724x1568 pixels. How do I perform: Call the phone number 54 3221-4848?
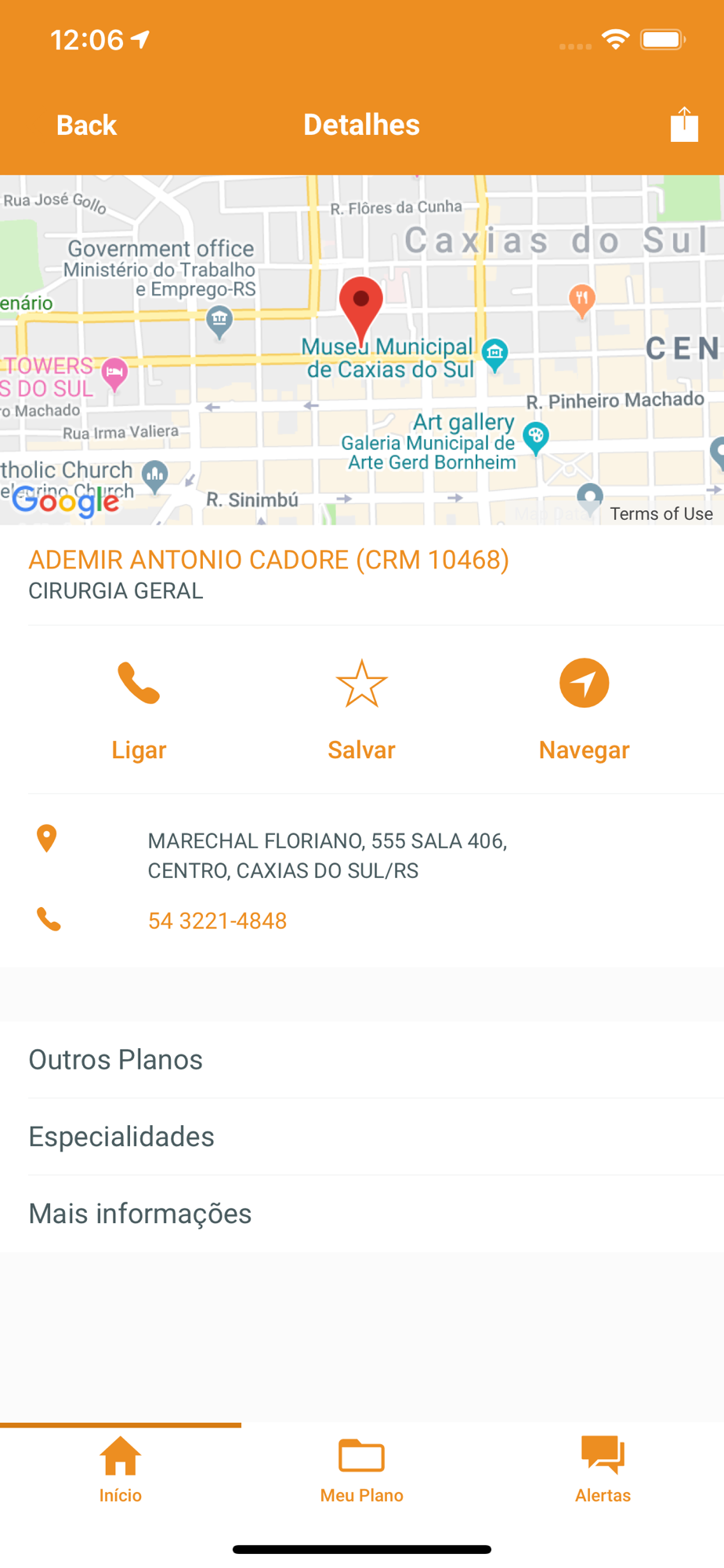pyautogui.click(x=217, y=920)
